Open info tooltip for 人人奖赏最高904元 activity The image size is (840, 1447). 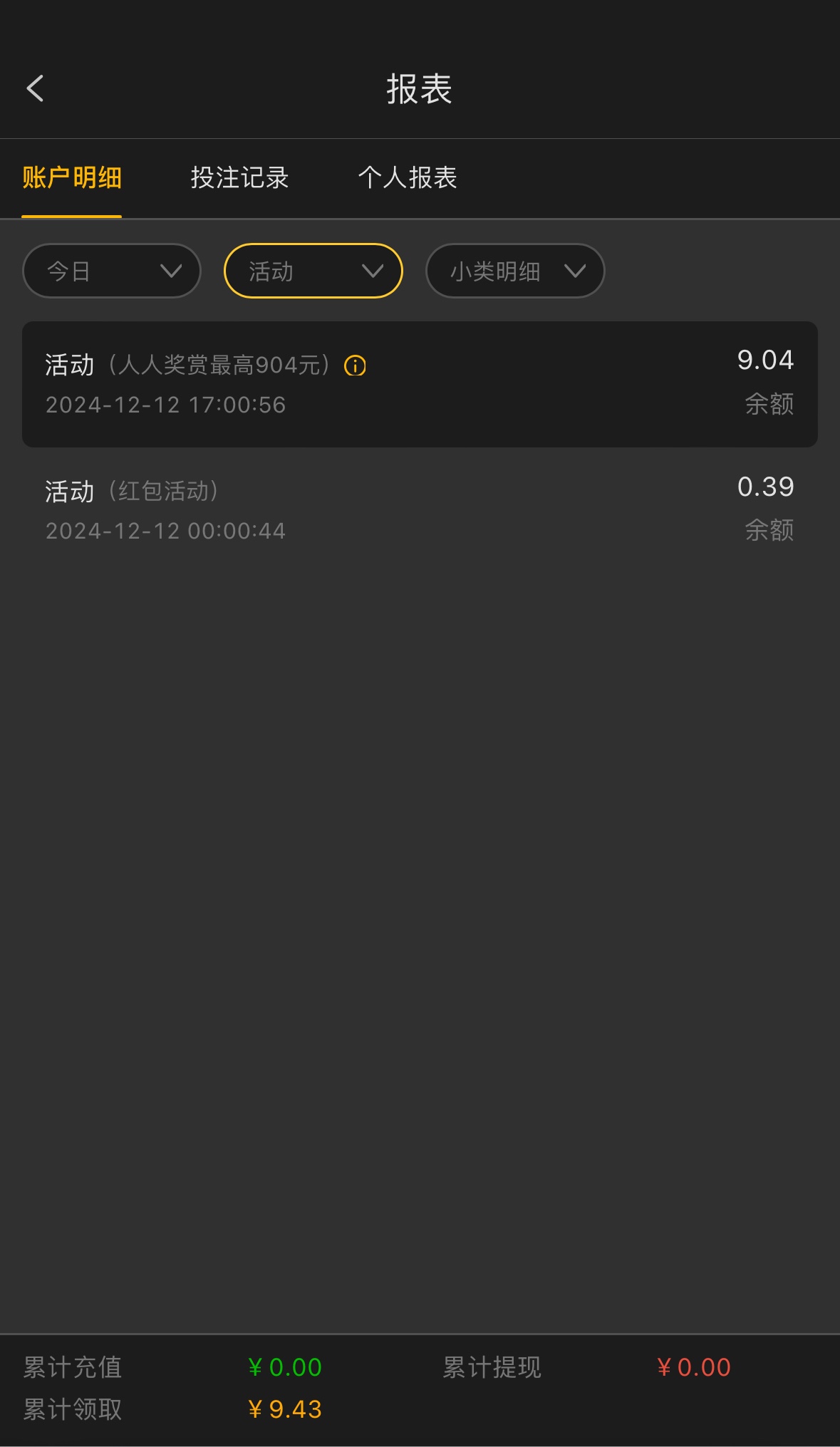tap(354, 365)
